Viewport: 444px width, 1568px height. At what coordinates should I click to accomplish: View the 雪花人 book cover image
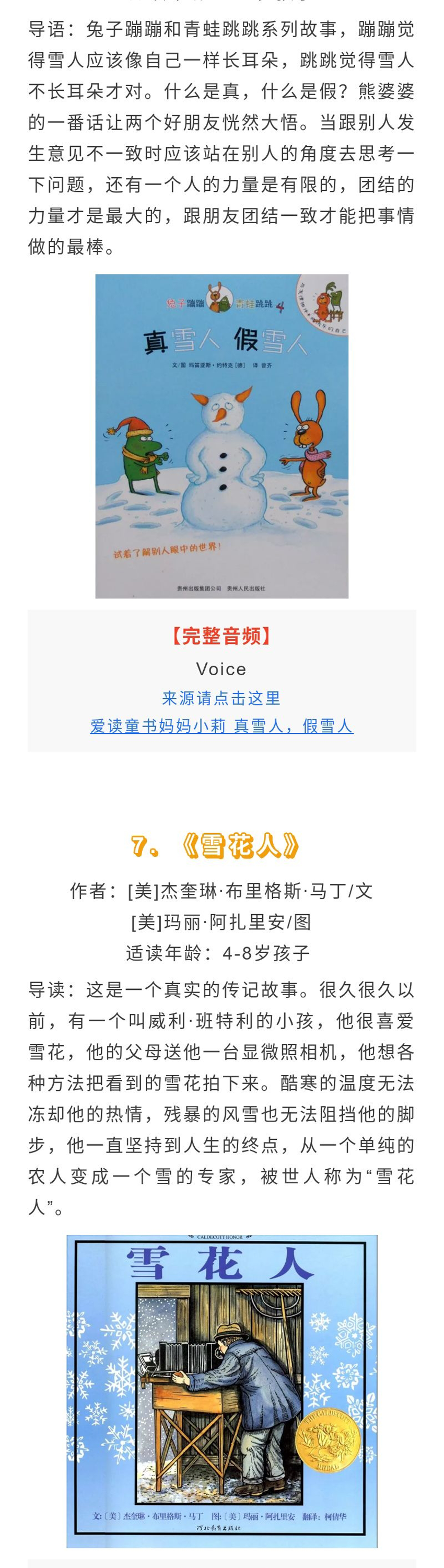click(x=221, y=1390)
